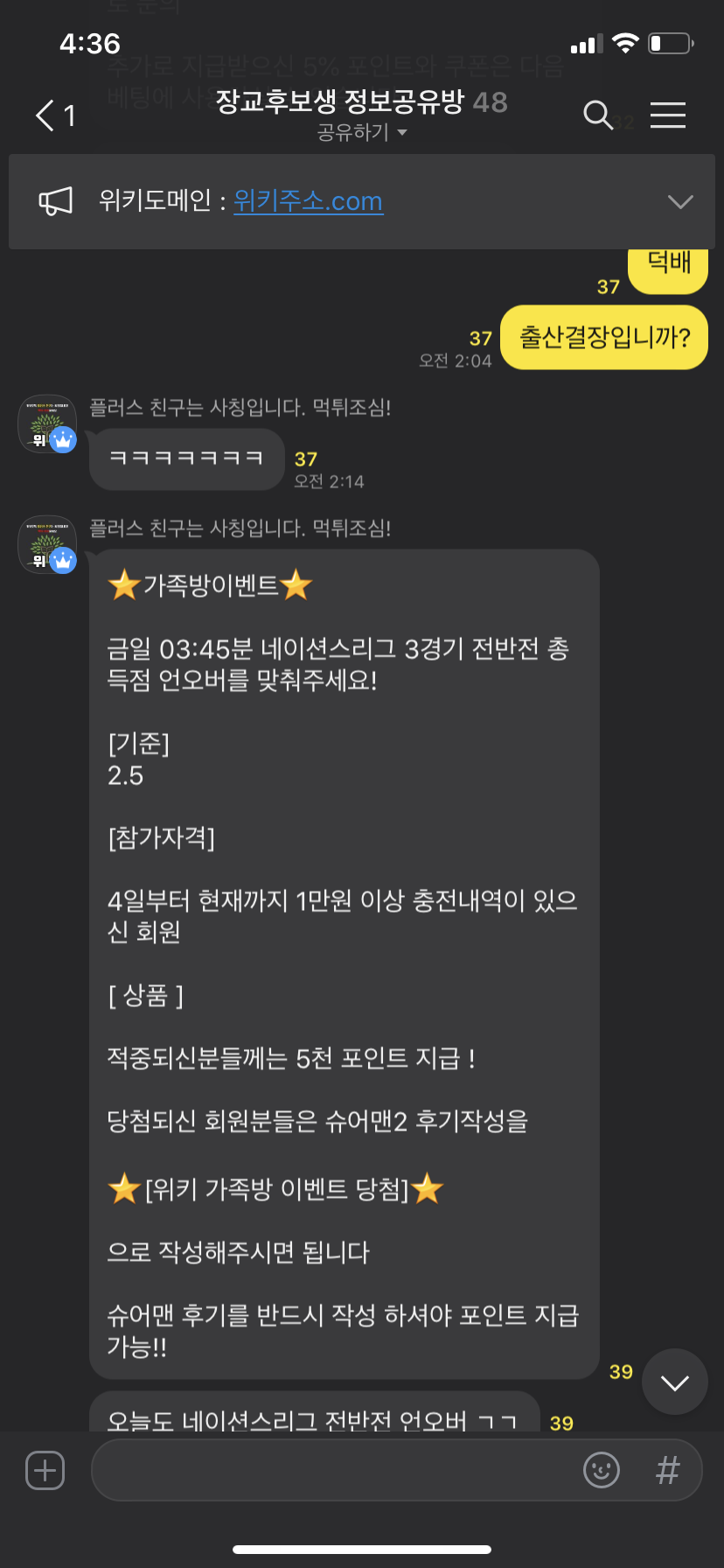The width and height of the screenshot is (724, 1568).
Task: Tap the 공유하기 dropdown under the title
Action: tap(361, 133)
